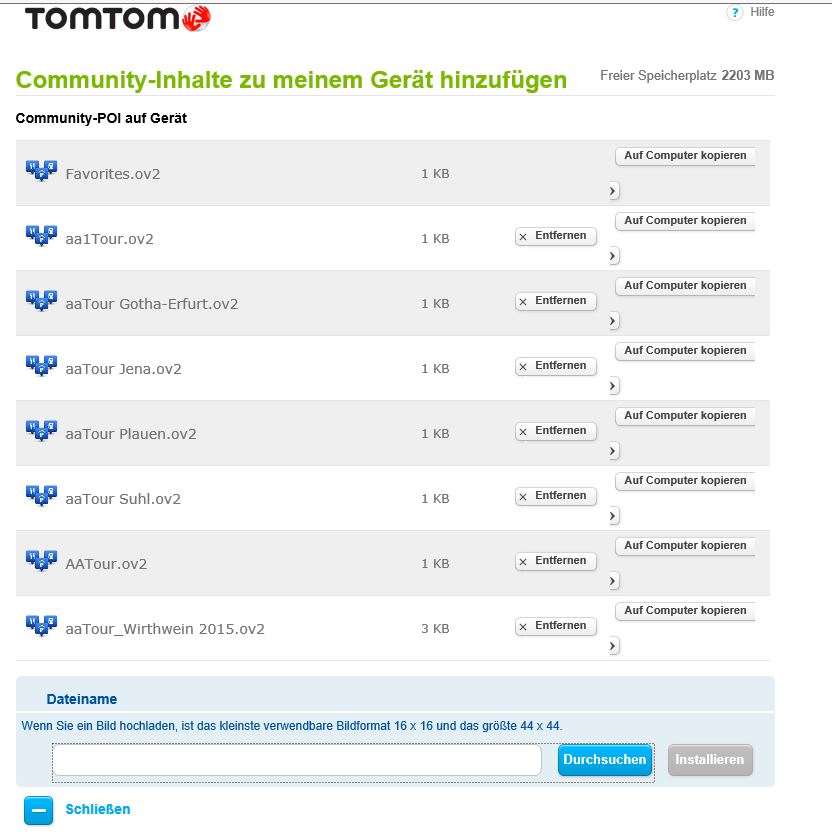This screenshot has height=839, width=832.
Task: Copy Favorites.ov2 to the computer
Action: pyautogui.click(x=685, y=156)
